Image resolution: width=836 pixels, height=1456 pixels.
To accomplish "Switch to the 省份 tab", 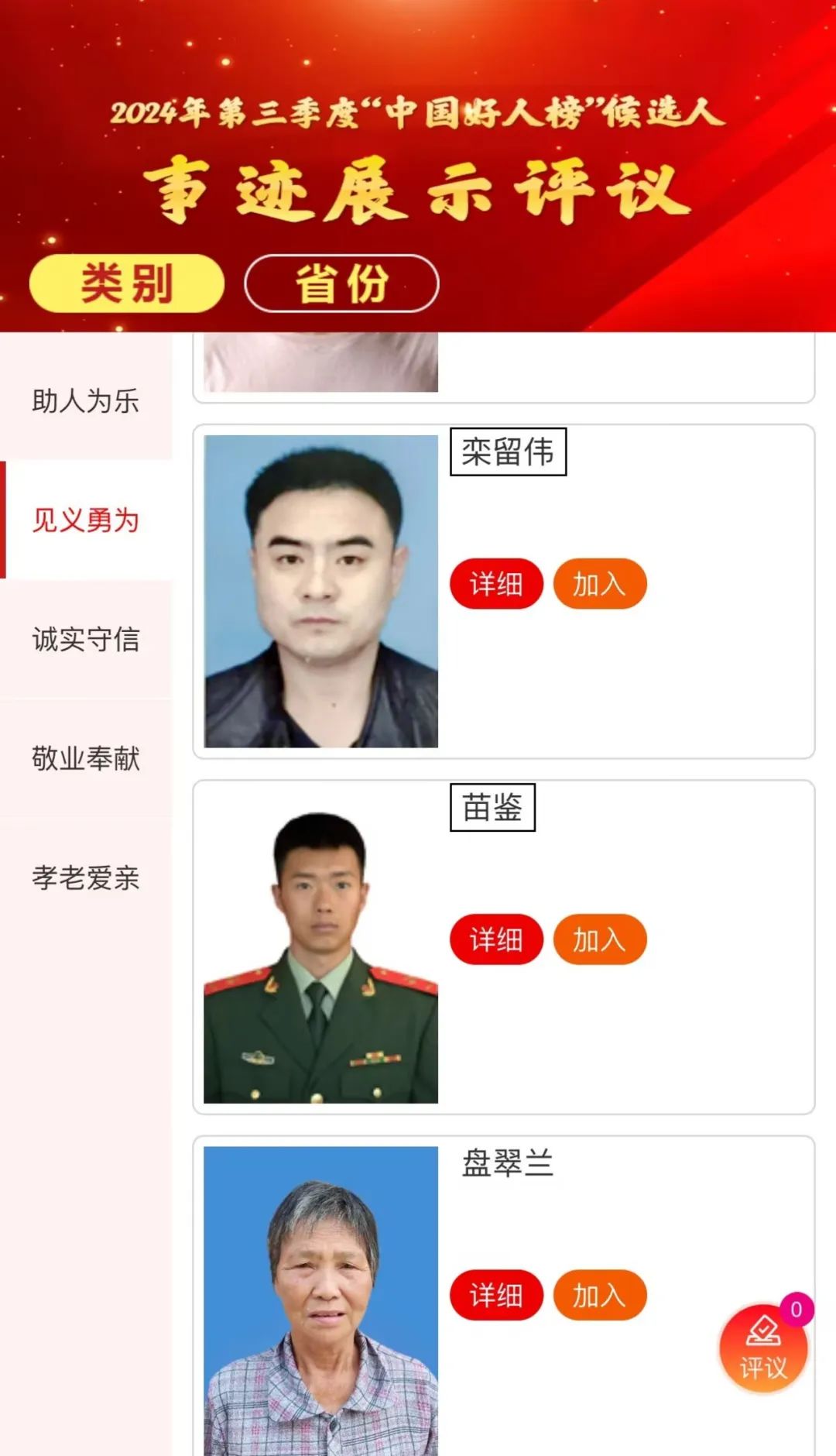I will 341,283.
